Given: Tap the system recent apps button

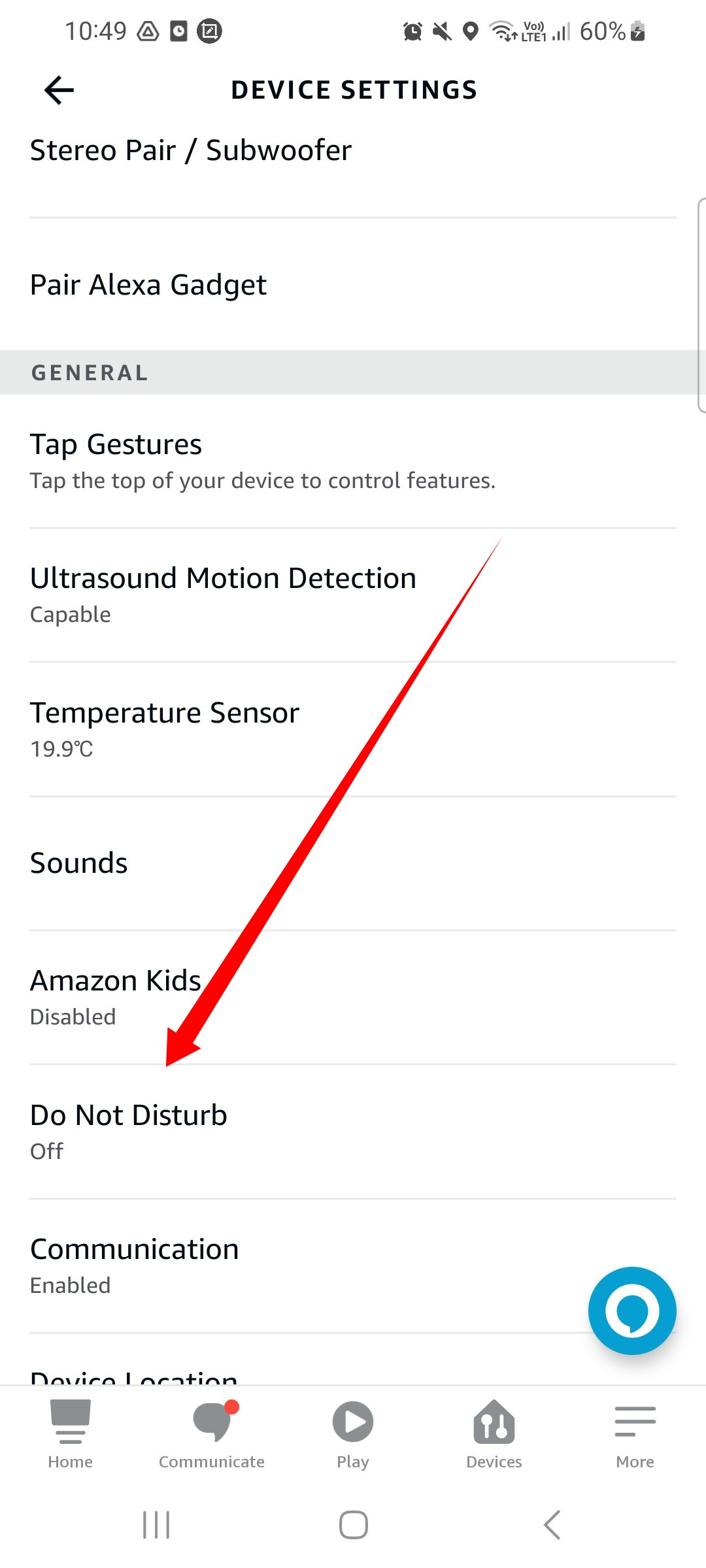Looking at the screenshot, I should coord(156,1525).
